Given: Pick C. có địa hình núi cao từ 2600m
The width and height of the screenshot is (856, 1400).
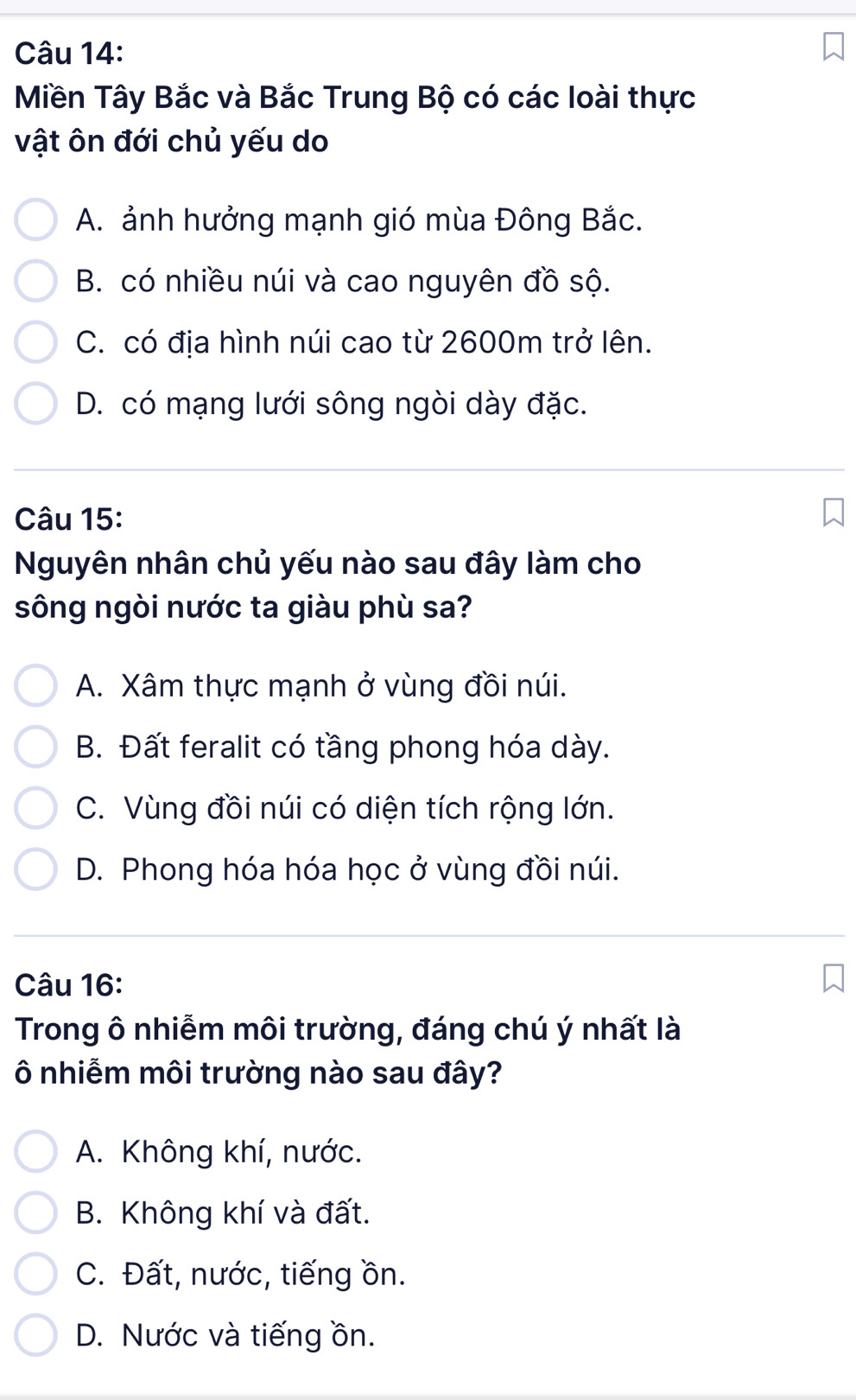Looking at the screenshot, I should (x=36, y=342).
